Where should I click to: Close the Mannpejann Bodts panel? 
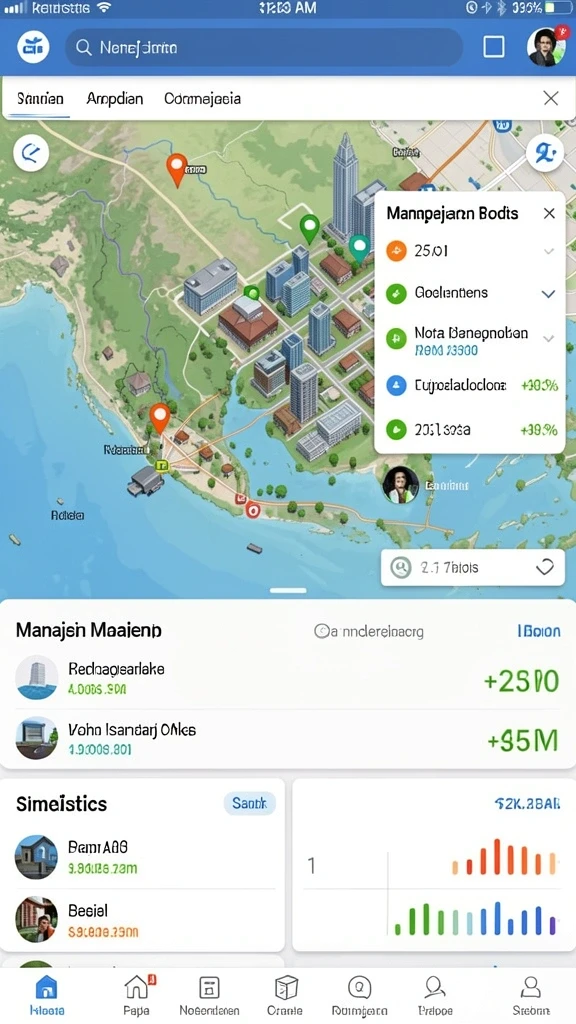[x=549, y=214]
